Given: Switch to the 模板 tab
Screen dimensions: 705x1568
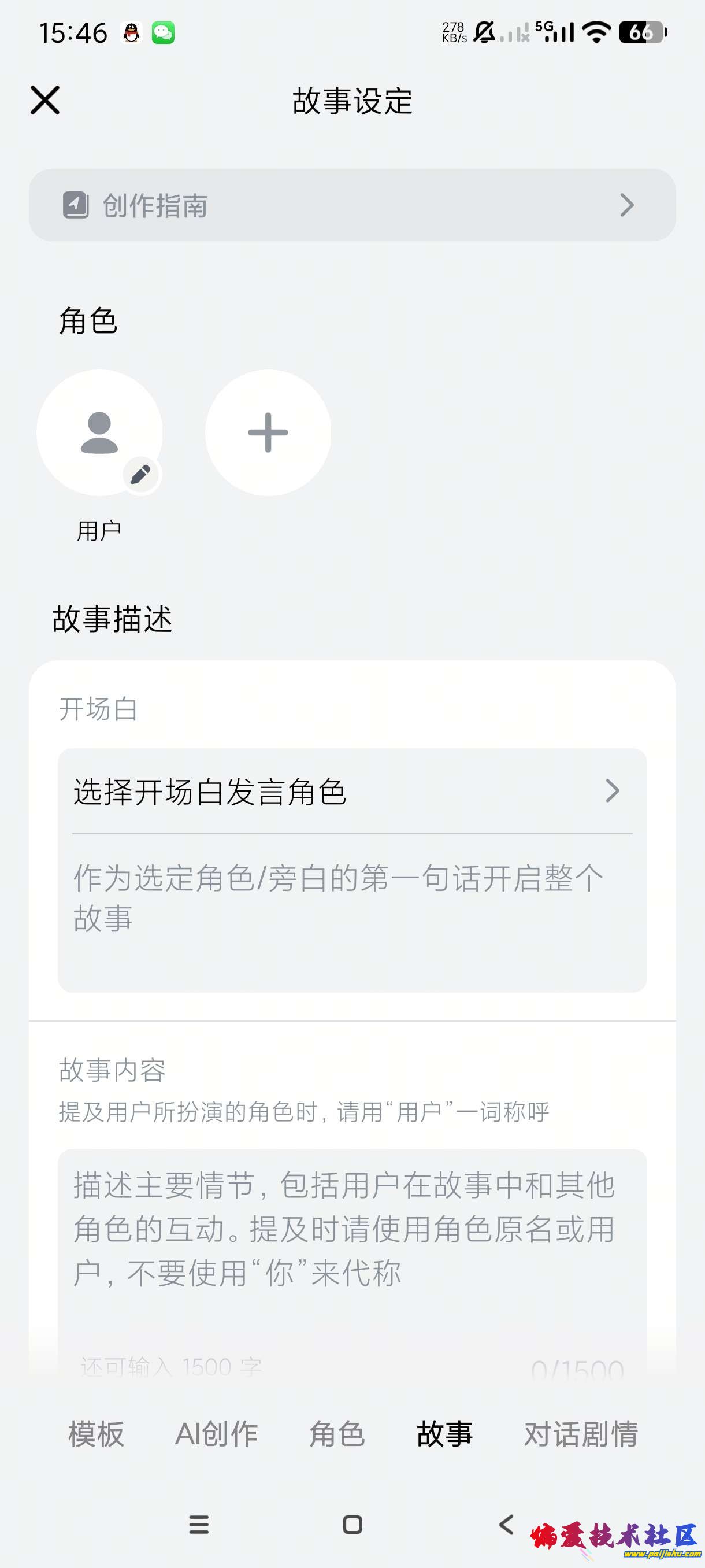Looking at the screenshot, I should pos(96,1434).
